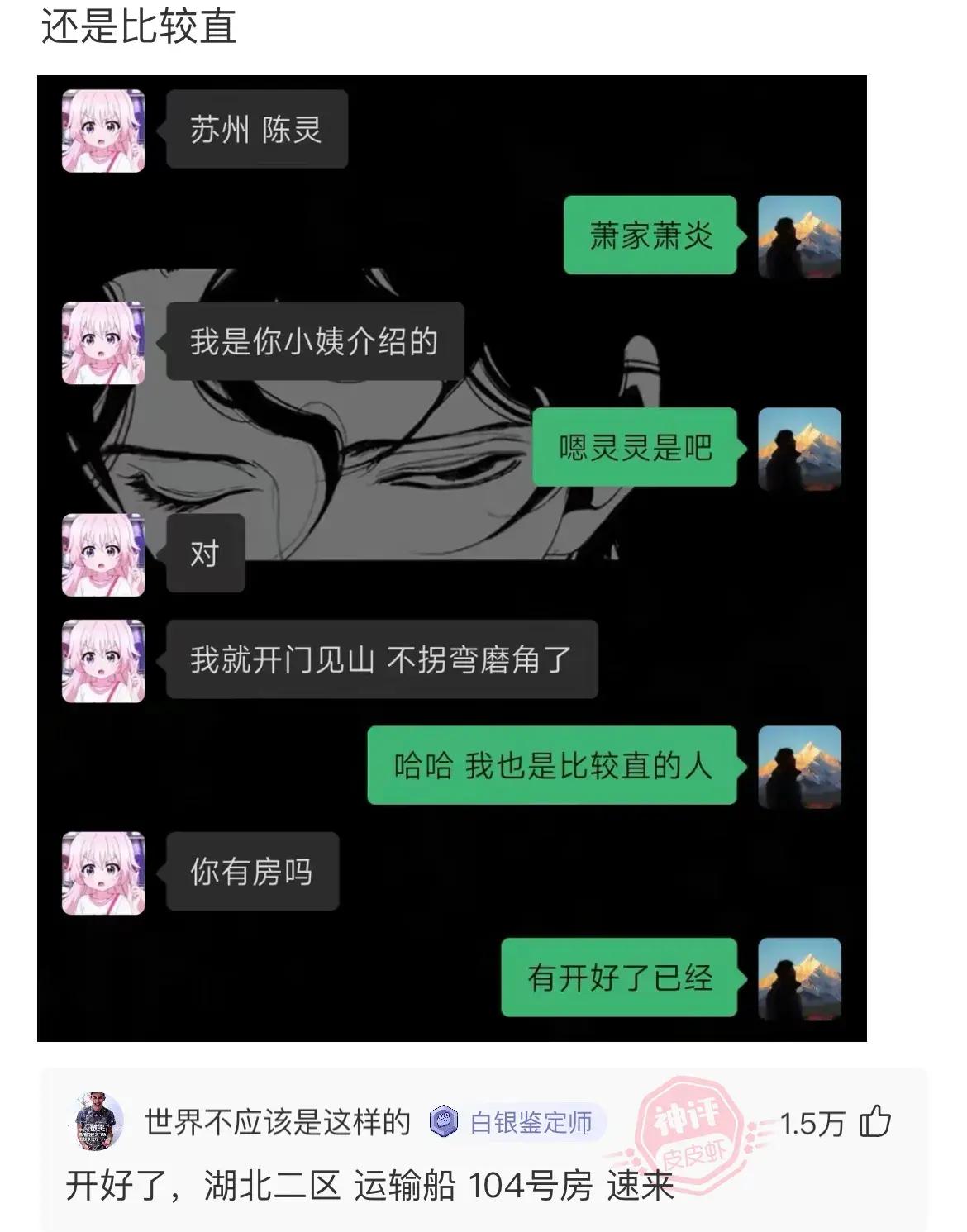
Task: Open the username 世界不应该是这样的
Action: point(278,1122)
